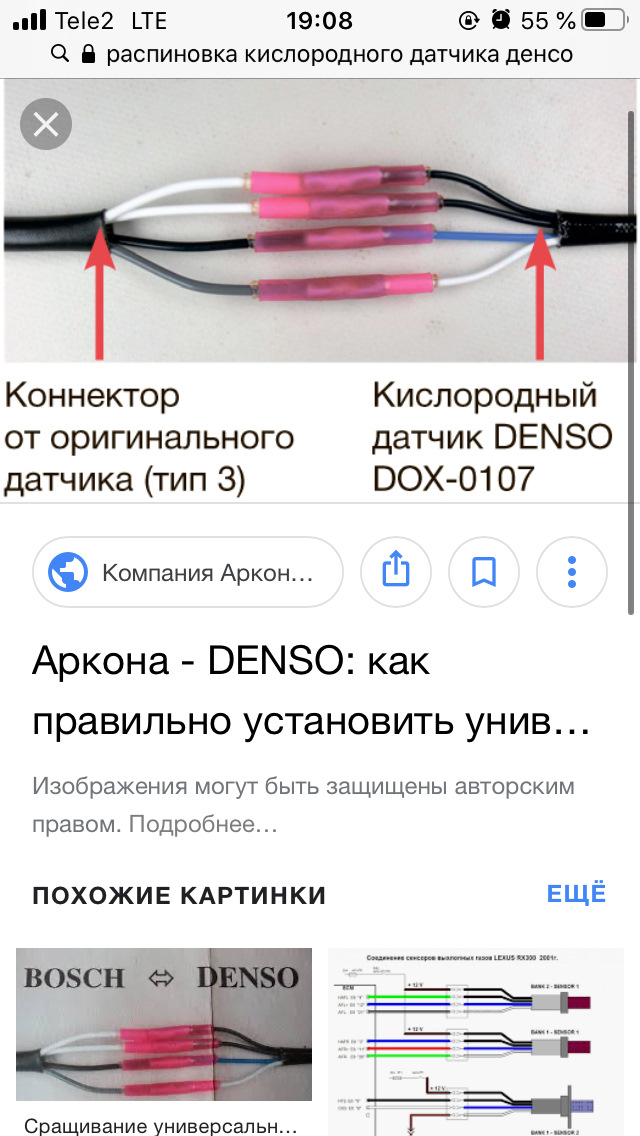Share this image

point(396,573)
